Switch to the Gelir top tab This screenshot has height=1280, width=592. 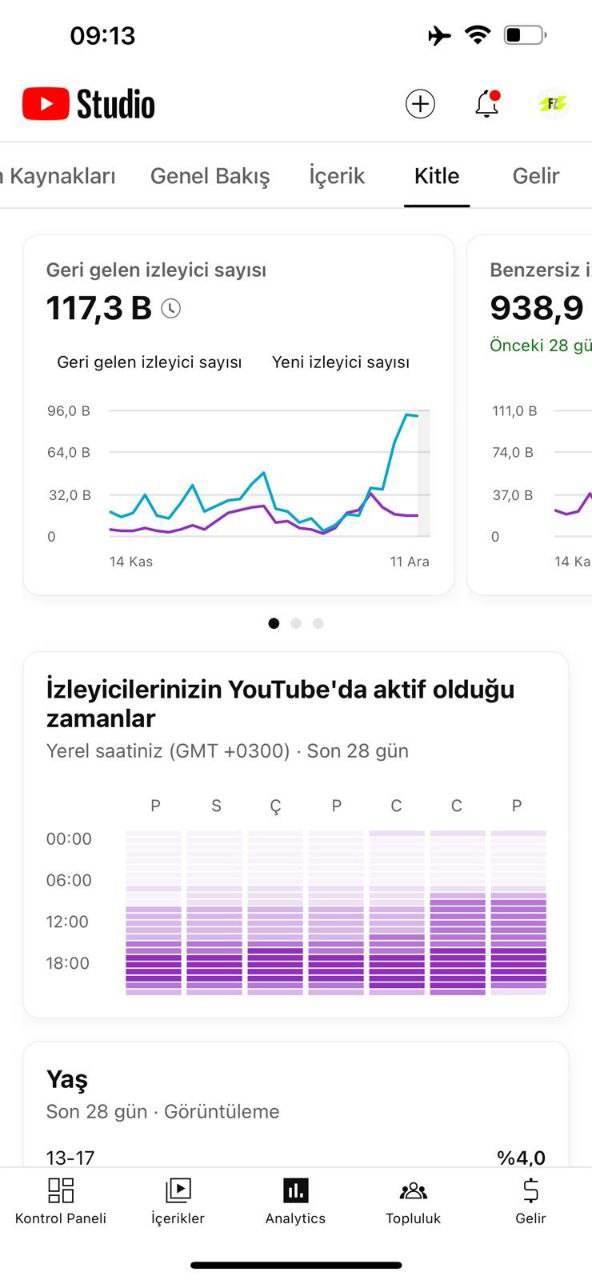coord(536,176)
